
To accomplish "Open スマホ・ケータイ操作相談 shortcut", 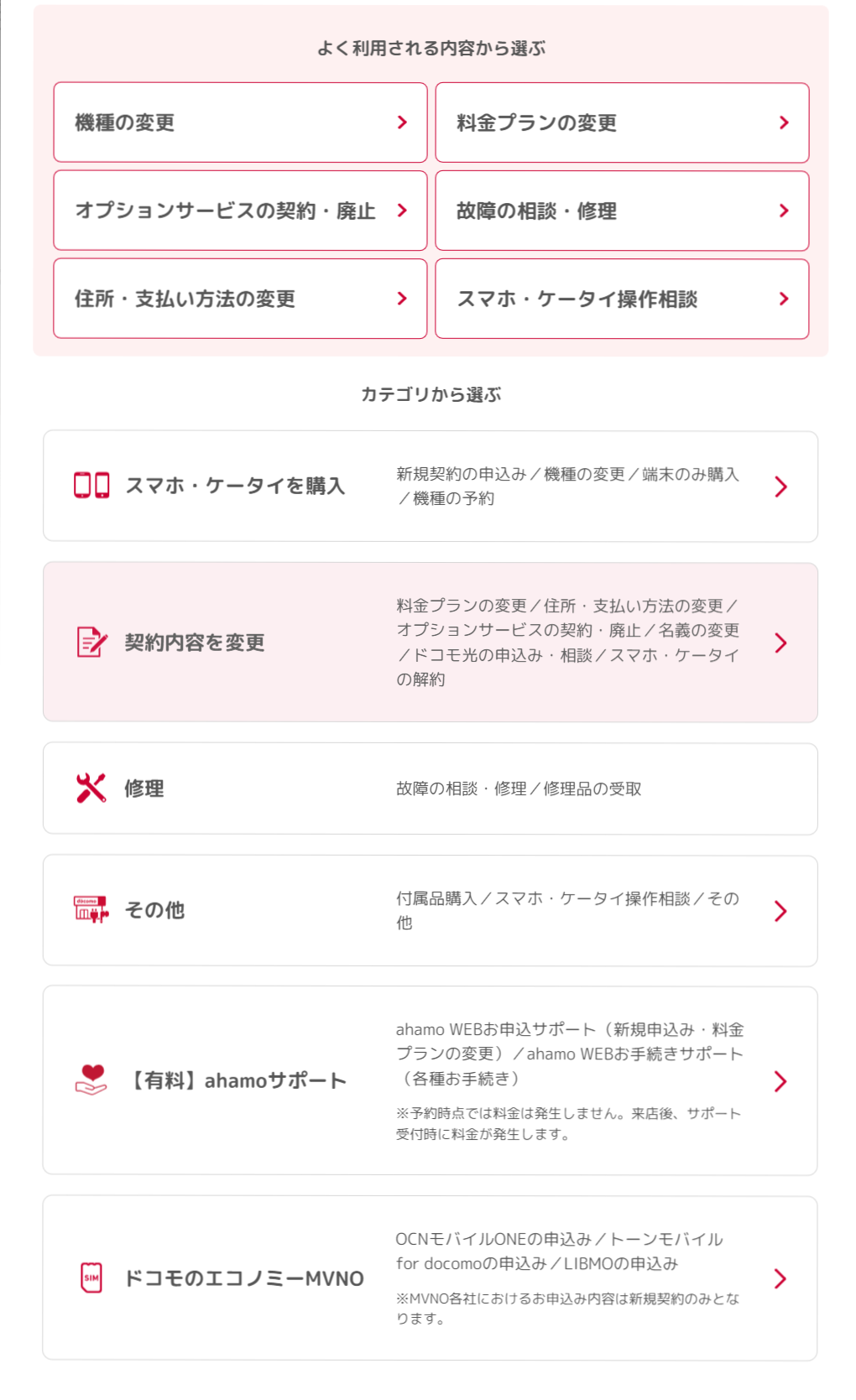I will (x=622, y=299).
